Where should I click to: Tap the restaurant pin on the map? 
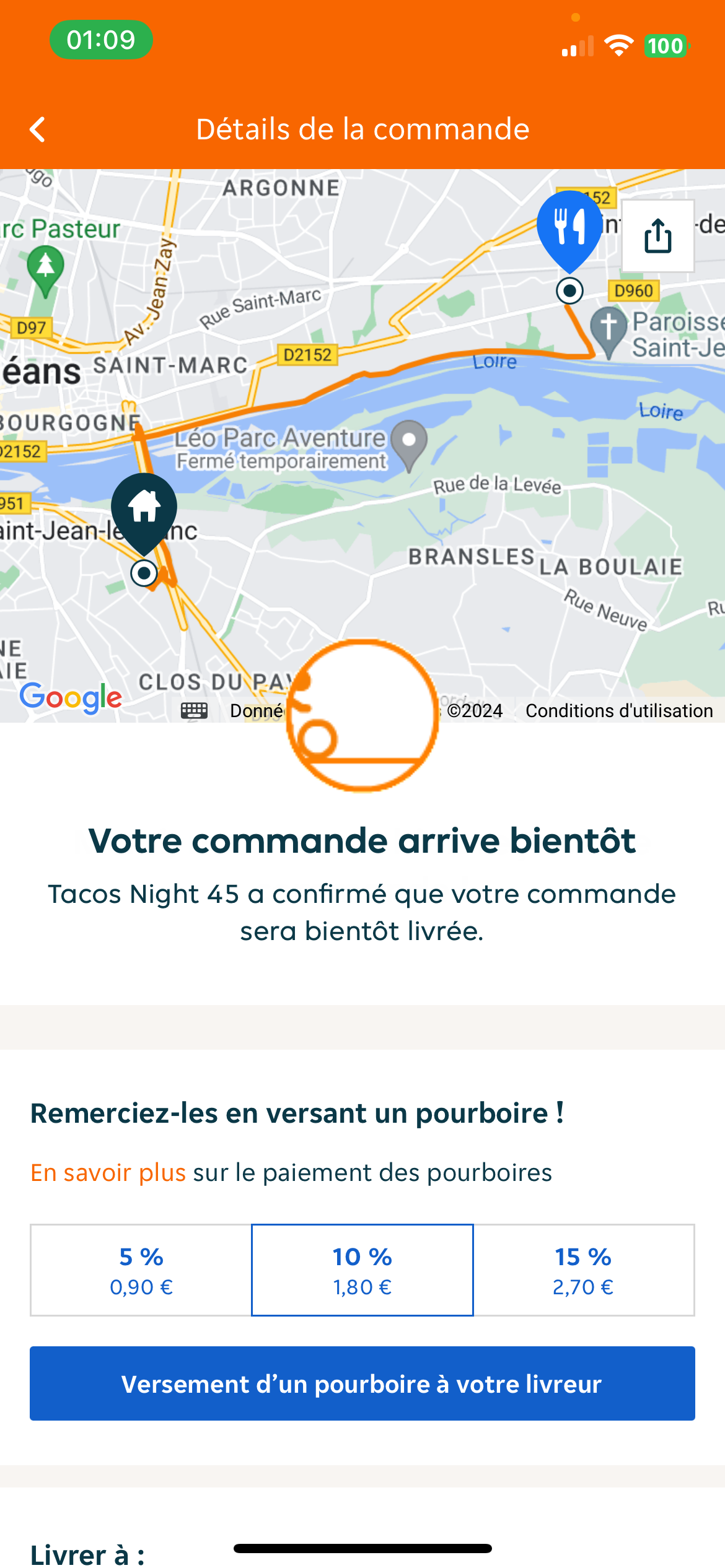click(569, 227)
